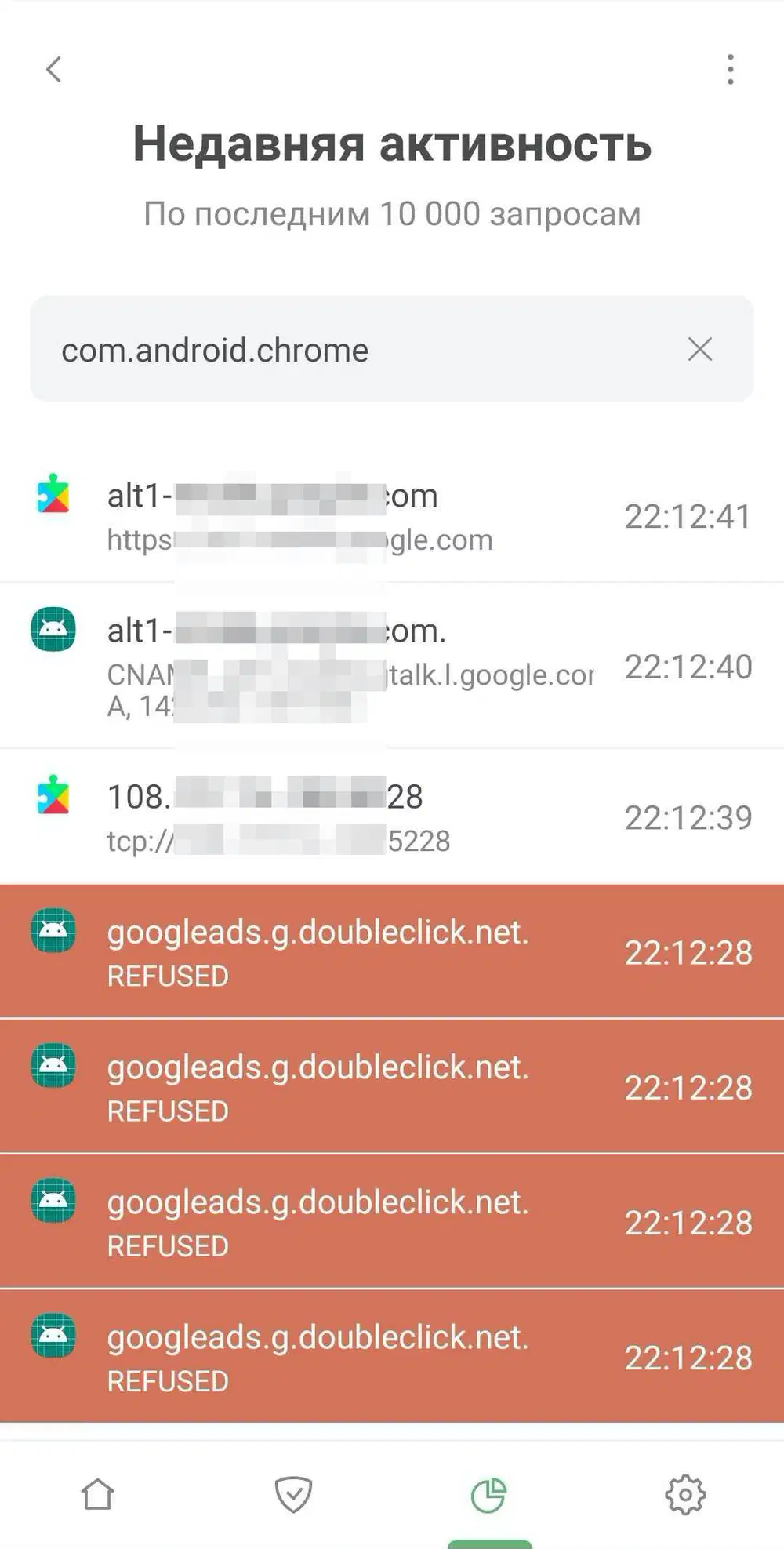Viewport: 784px width, 1549px height.
Task: Open the three-dot overflow menu
Action: point(730,70)
